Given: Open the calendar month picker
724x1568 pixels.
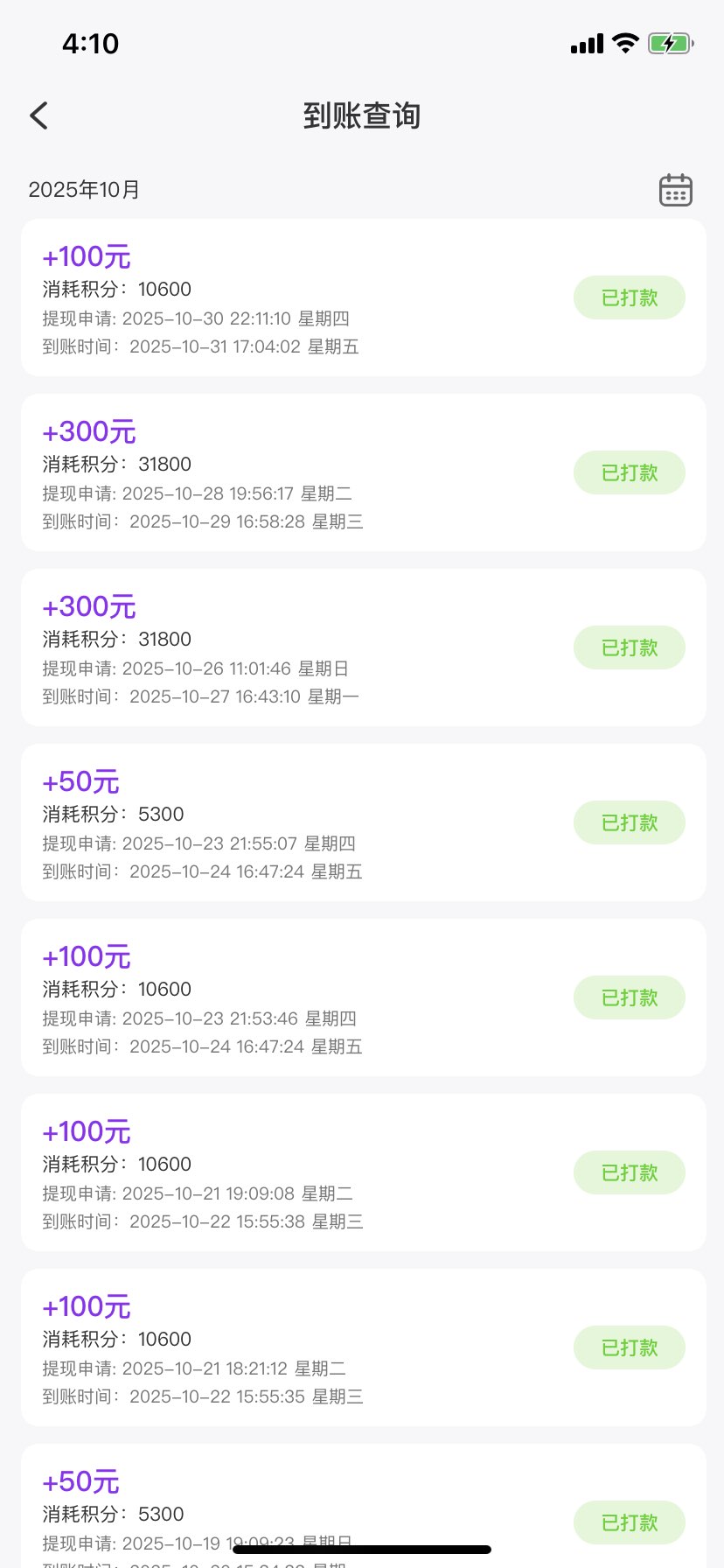Looking at the screenshot, I should (675, 190).
